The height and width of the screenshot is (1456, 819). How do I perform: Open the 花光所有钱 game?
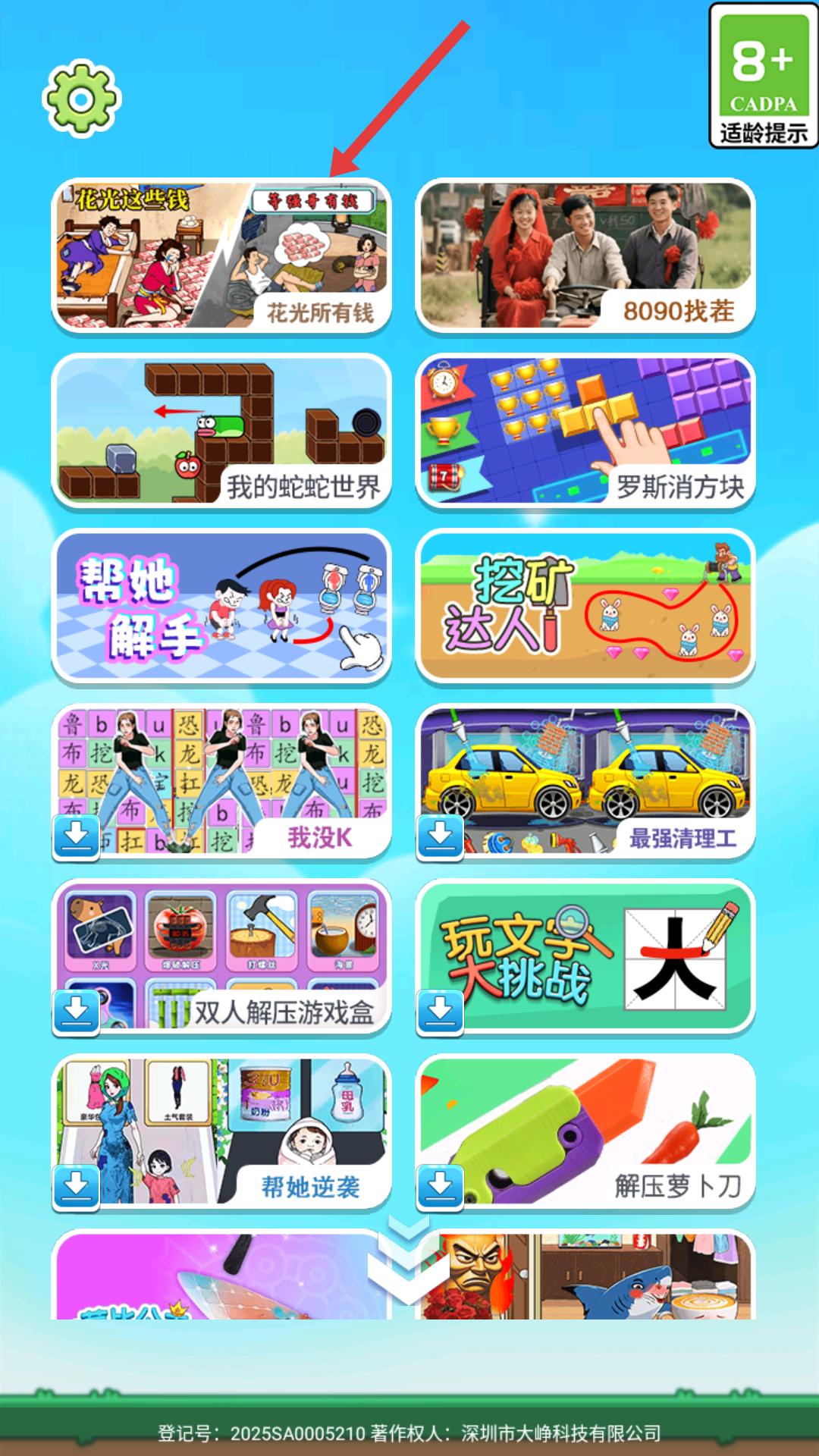point(221,256)
